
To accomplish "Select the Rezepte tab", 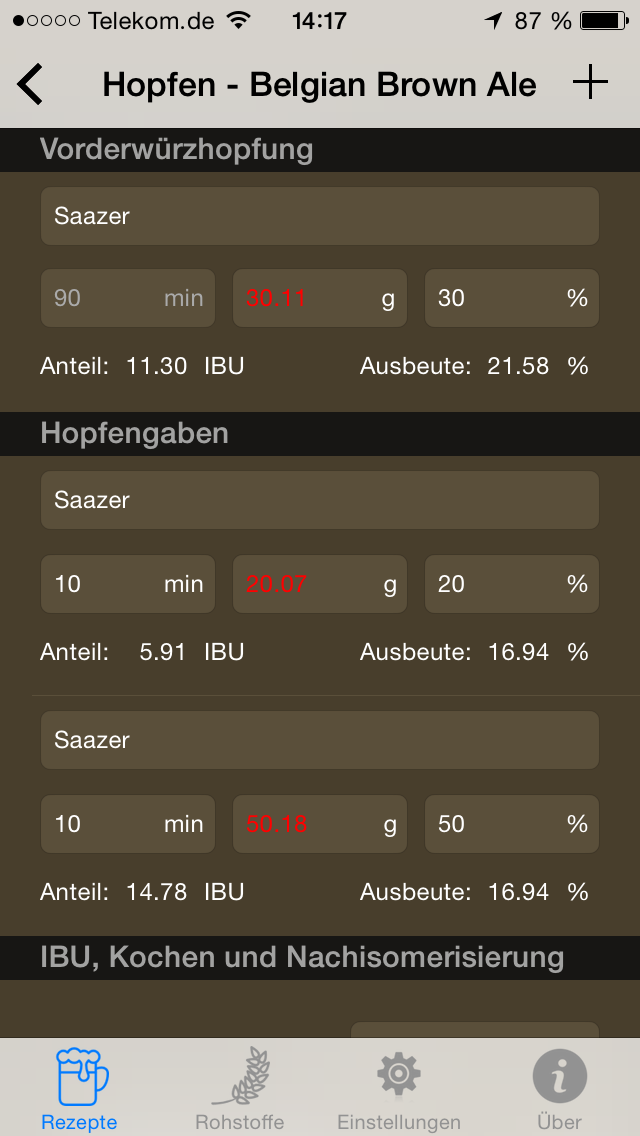I will [80, 1090].
